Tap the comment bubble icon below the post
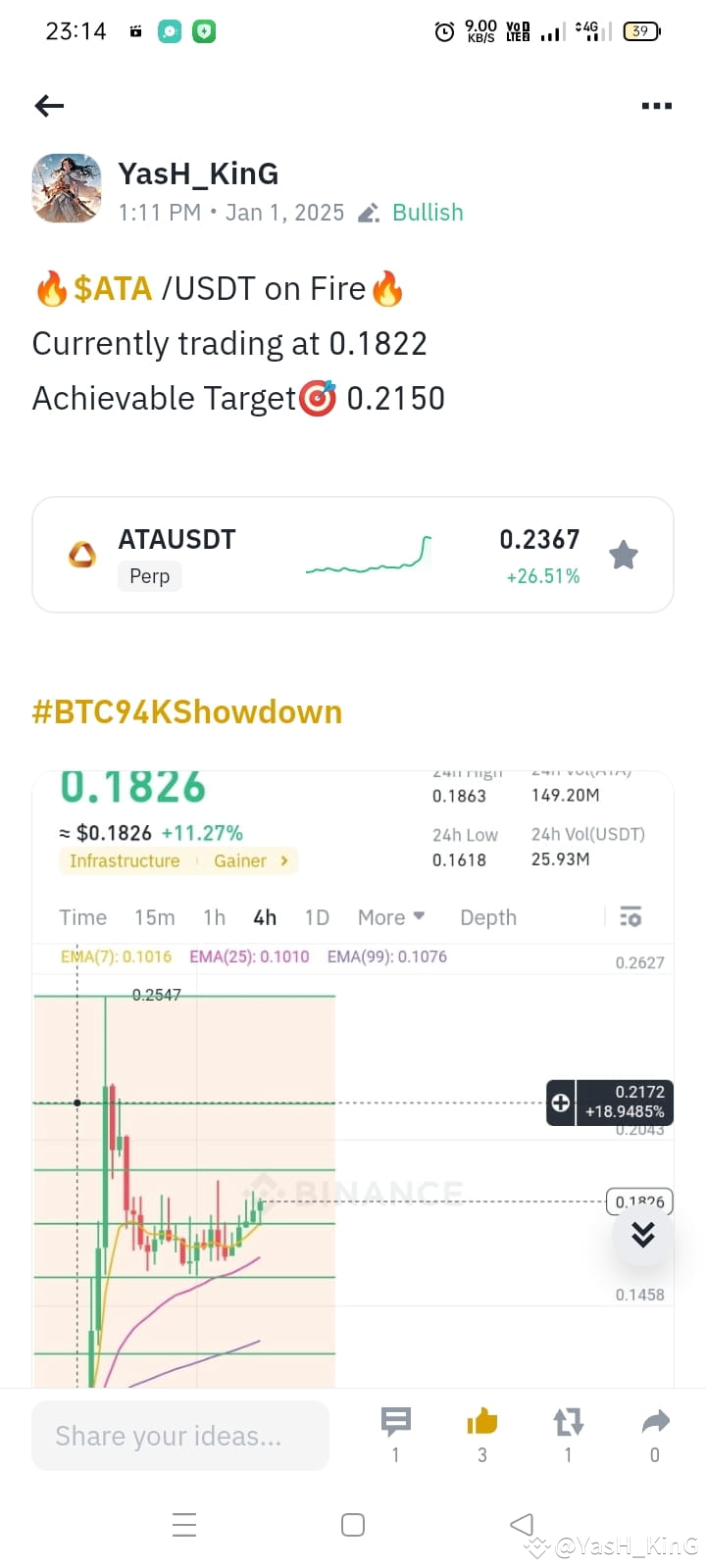 point(395,1421)
